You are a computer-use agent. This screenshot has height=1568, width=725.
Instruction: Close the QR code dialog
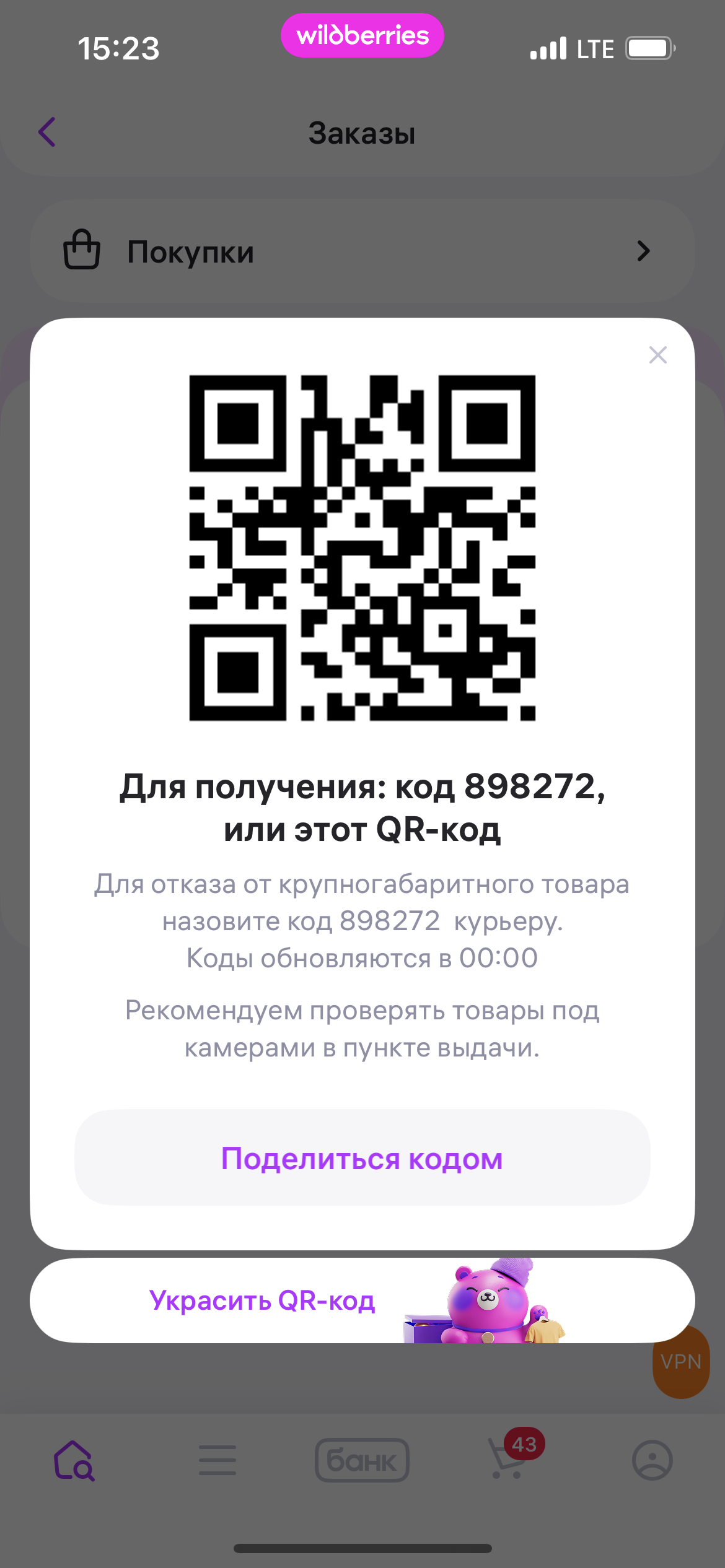[x=657, y=355]
